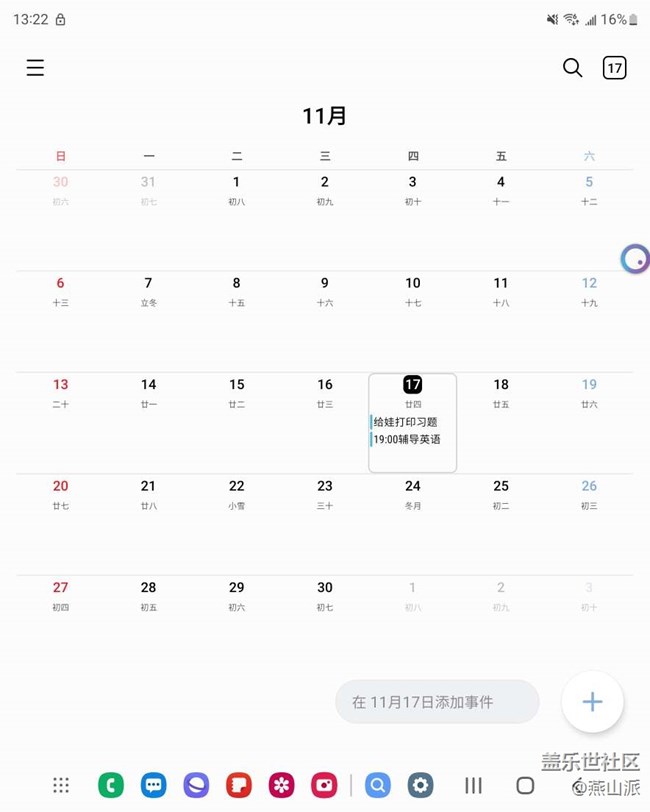
Task: Tap the 在 11月17日添加事件 field
Action: click(437, 702)
